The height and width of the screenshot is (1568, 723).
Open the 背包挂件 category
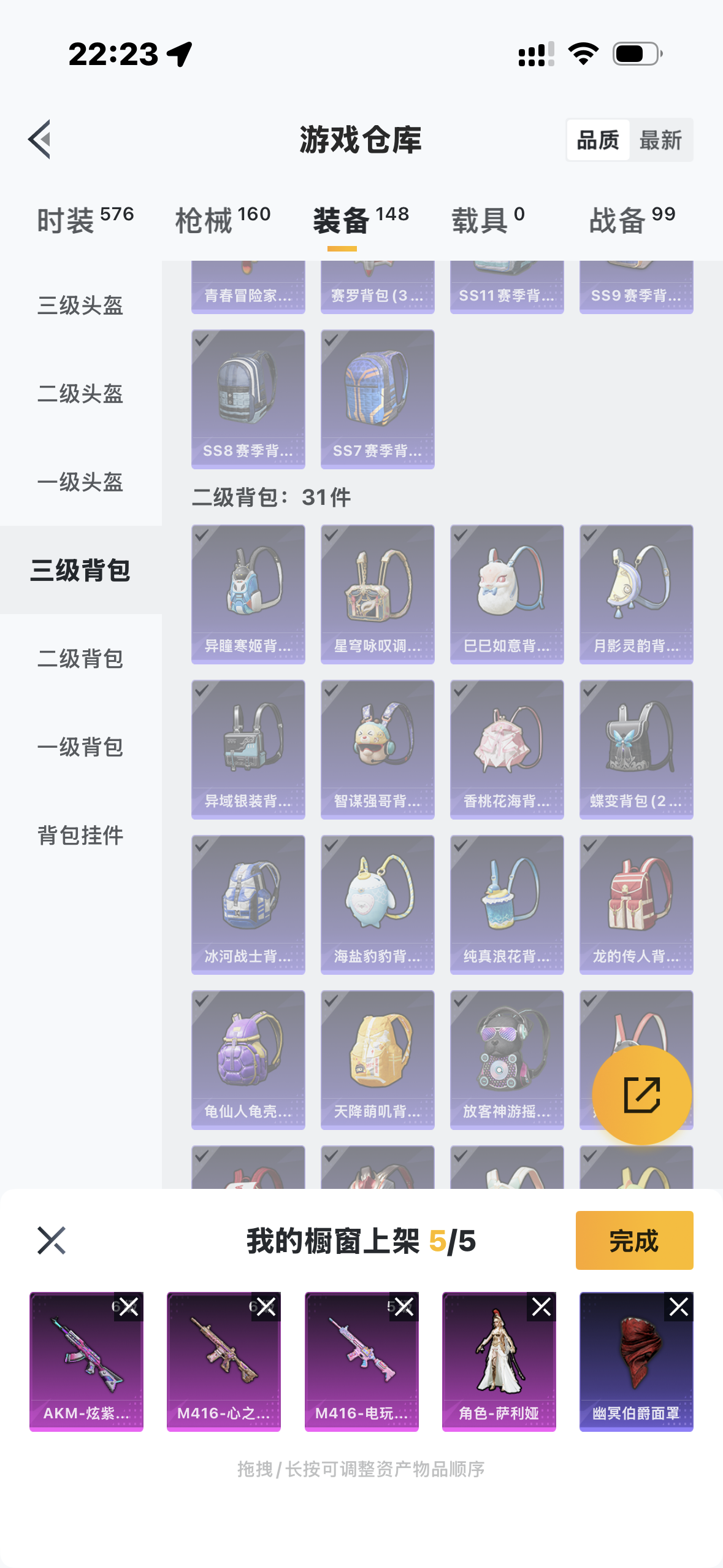(80, 835)
